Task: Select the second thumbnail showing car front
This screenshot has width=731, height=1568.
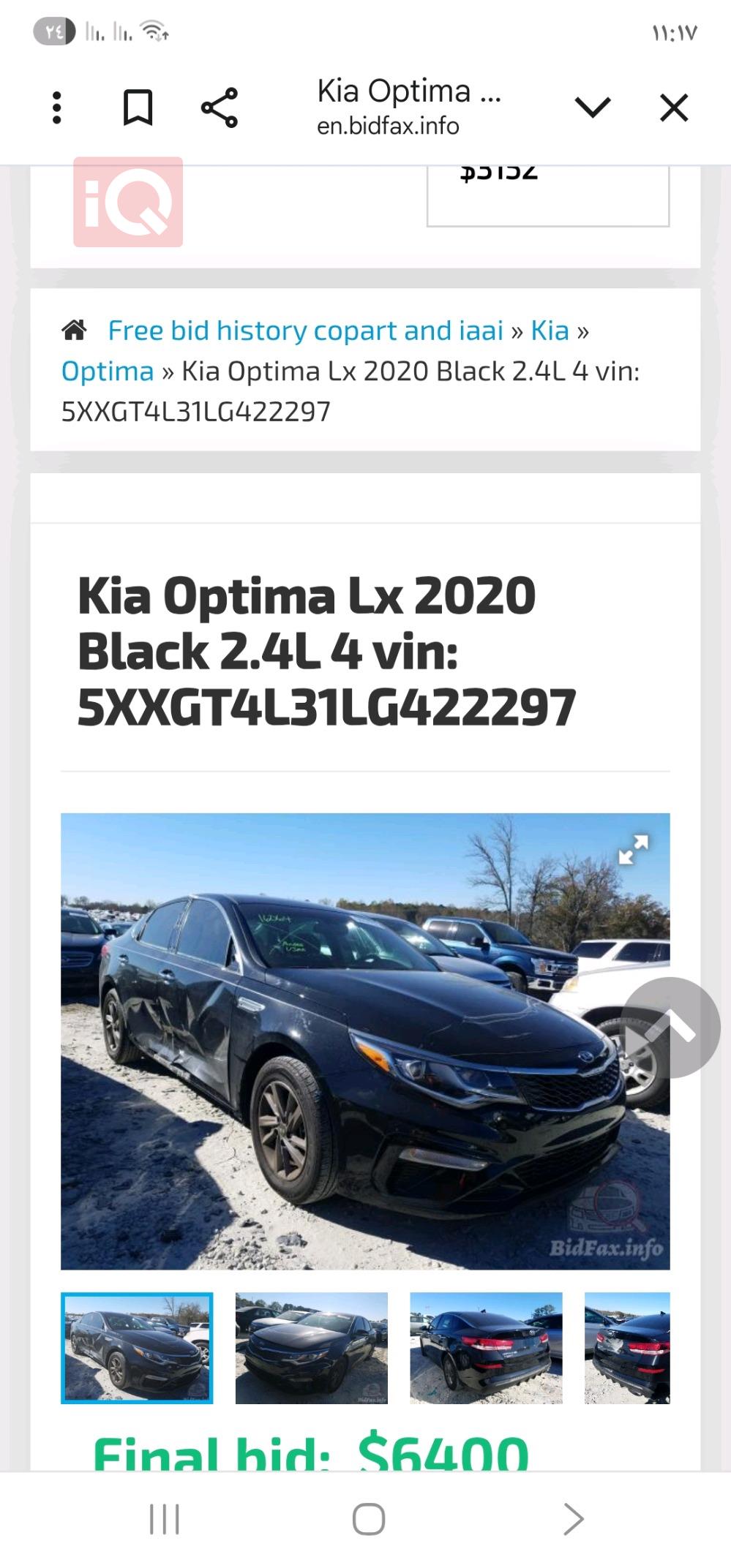Action: [x=311, y=1348]
